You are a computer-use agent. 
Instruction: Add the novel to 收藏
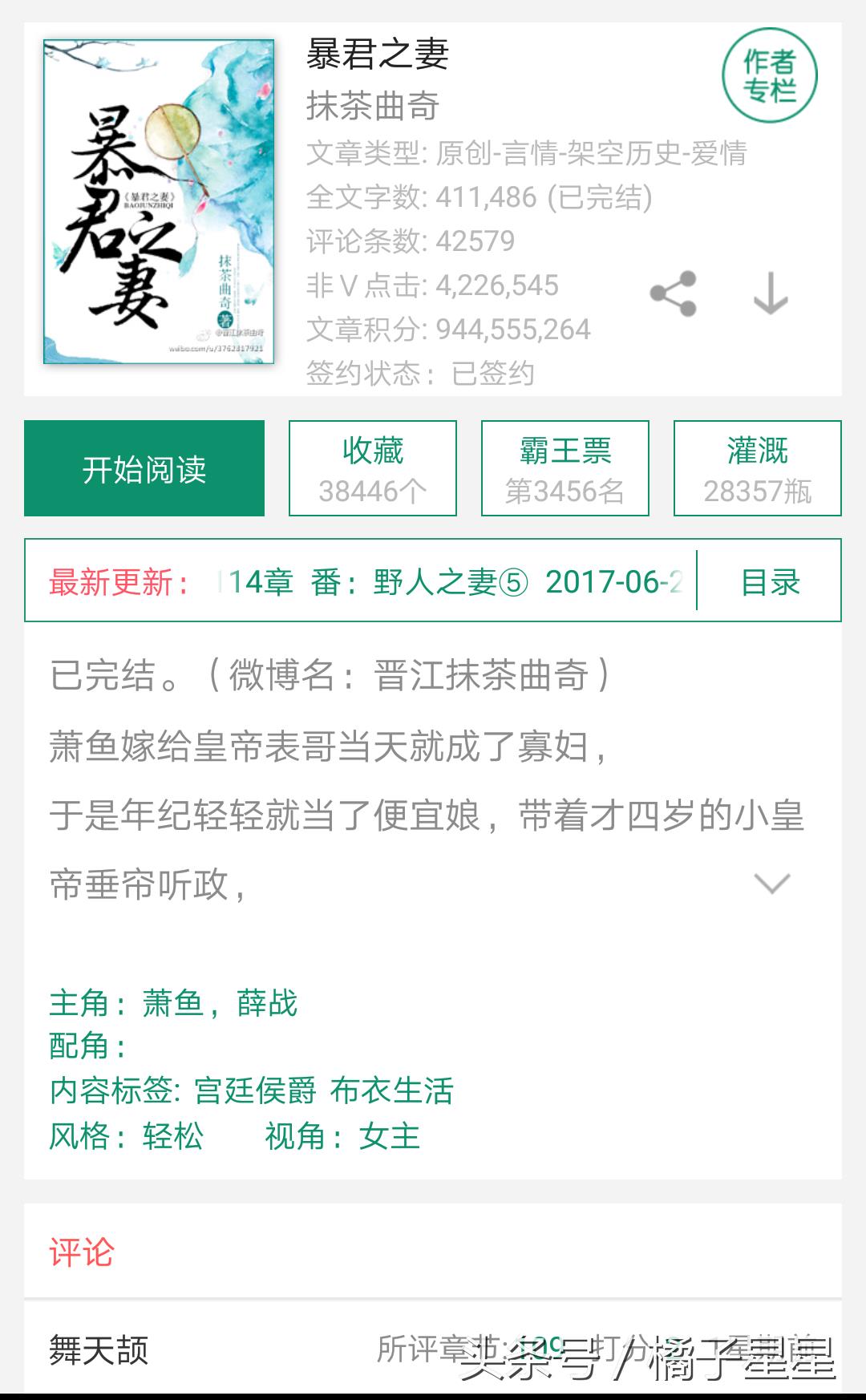[x=373, y=468]
